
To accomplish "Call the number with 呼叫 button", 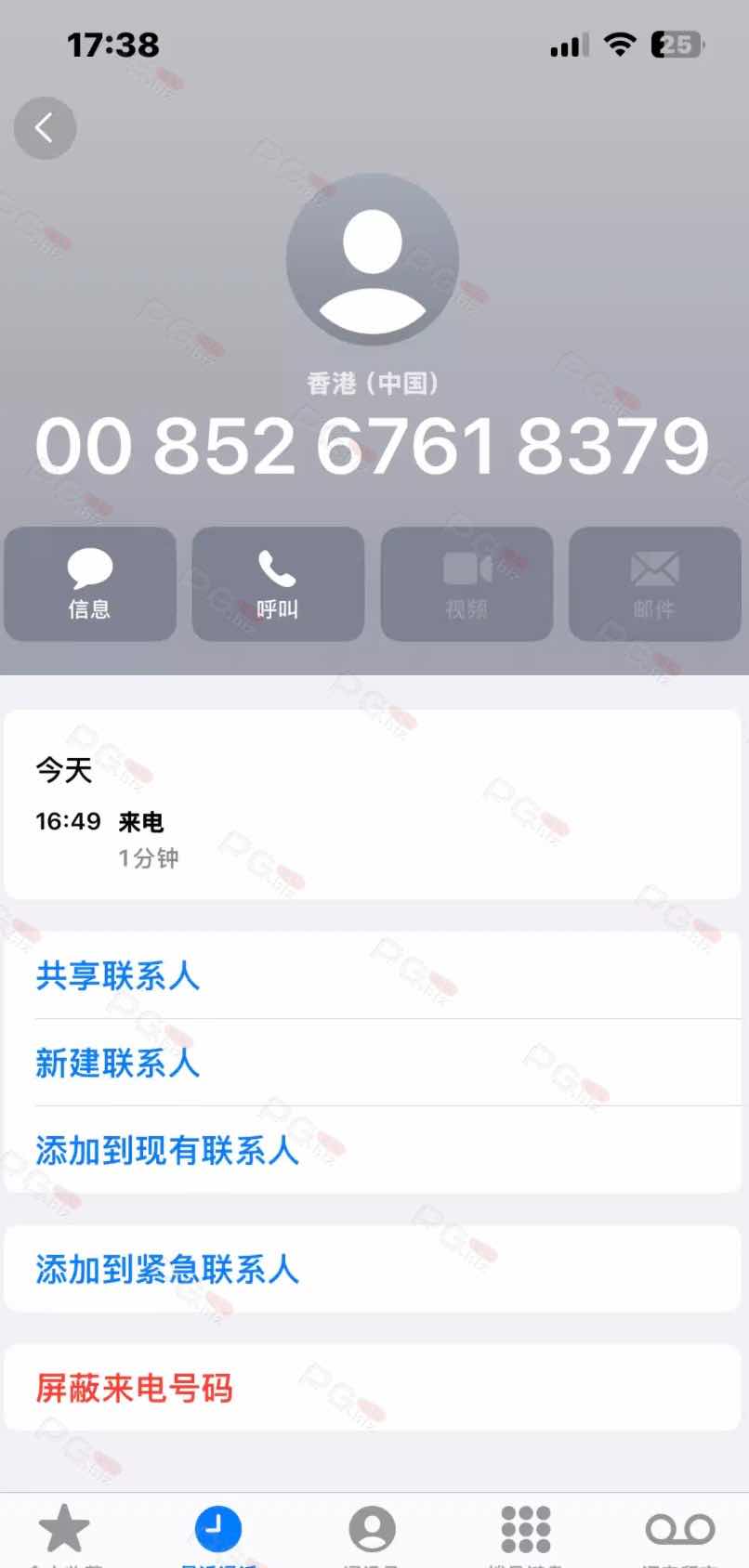I will (278, 584).
